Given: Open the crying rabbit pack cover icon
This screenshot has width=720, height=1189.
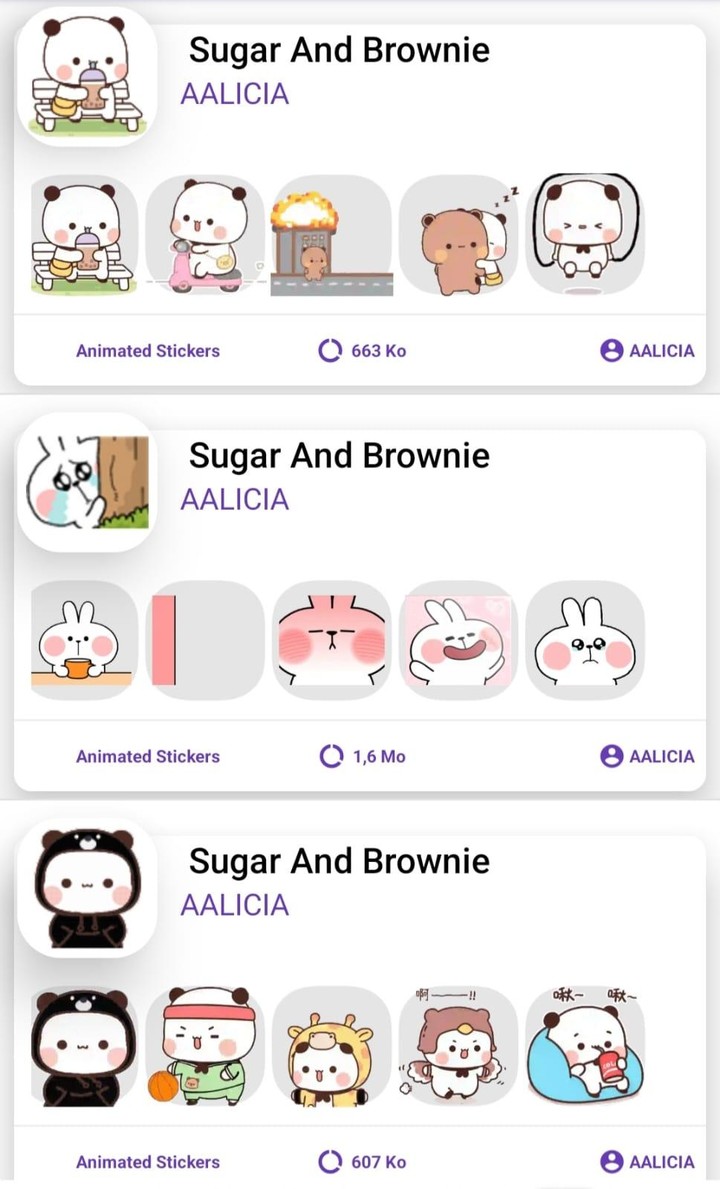Looking at the screenshot, I should 87,483.
